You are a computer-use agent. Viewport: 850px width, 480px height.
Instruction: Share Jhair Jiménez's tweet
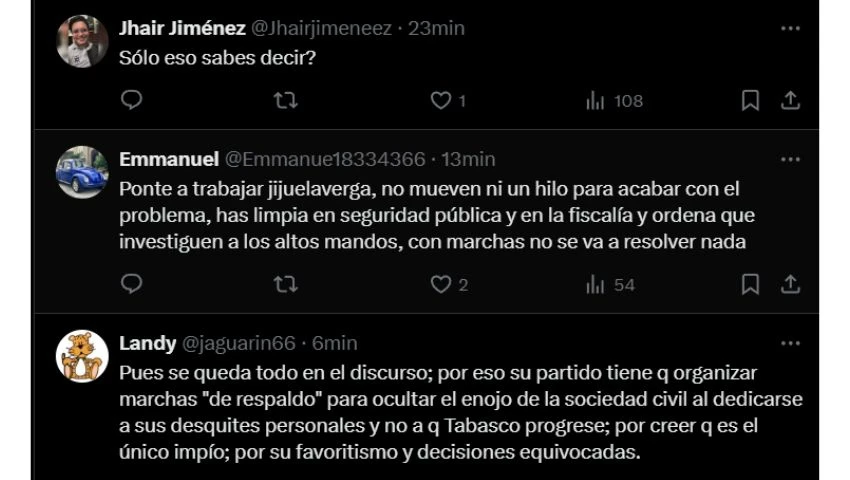[790, 100]
